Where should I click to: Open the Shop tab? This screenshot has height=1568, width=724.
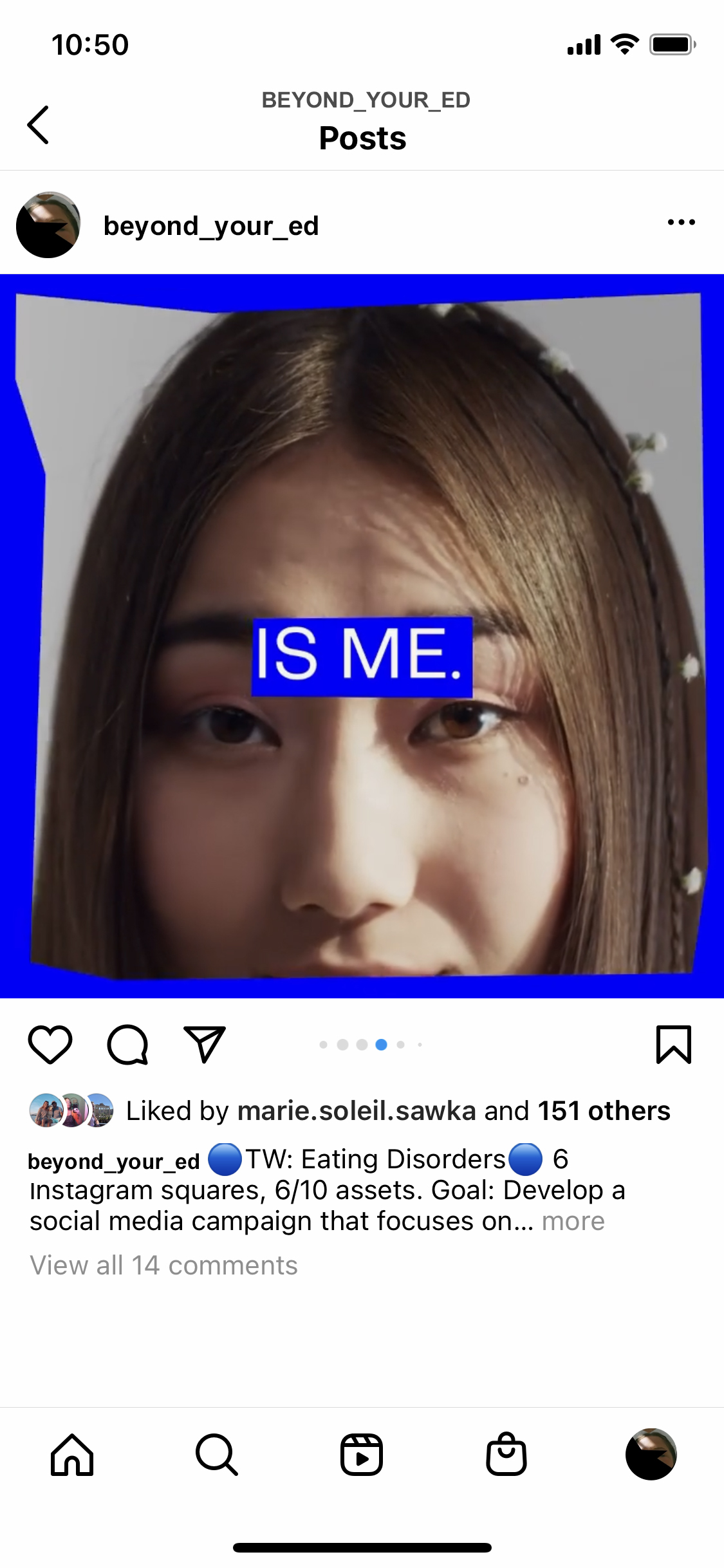pos(506,1455)
